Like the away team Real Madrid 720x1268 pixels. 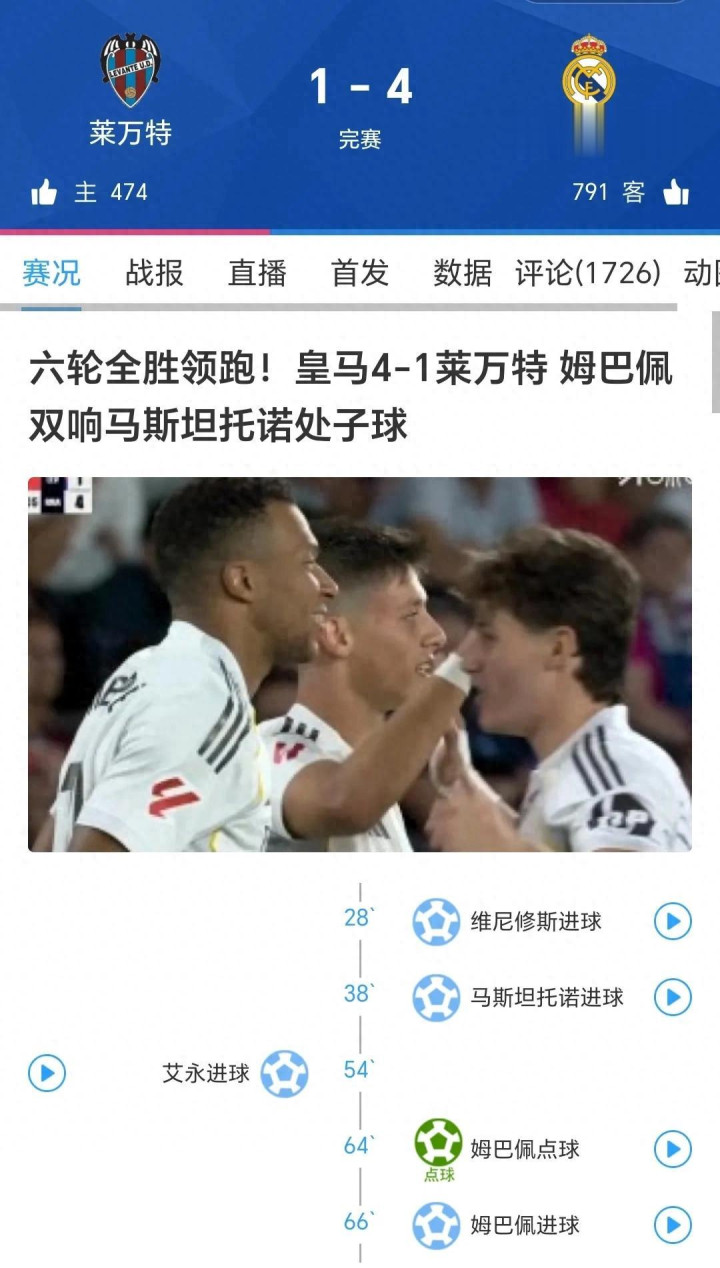tap(676, 192)
